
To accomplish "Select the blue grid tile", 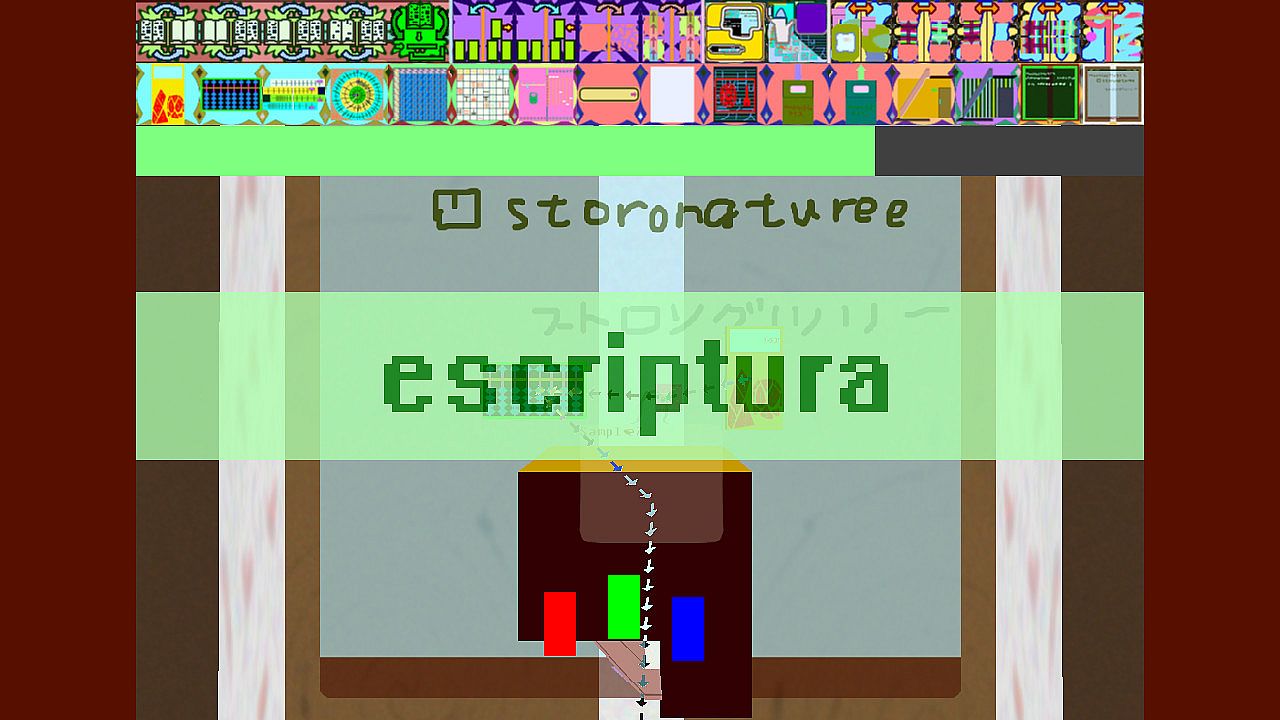I will [420, 96].
